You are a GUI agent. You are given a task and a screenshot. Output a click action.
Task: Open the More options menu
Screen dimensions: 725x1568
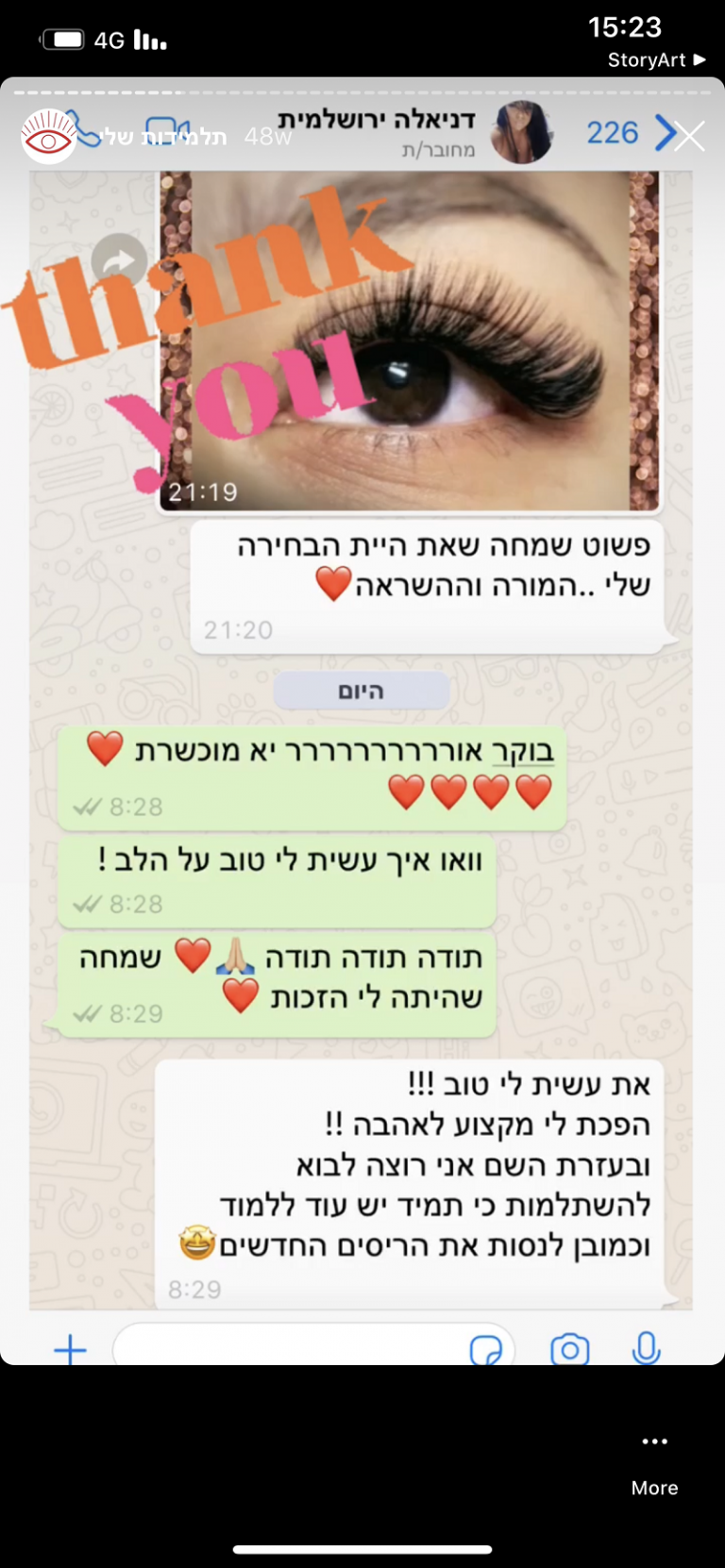[x=654, y=1460]
